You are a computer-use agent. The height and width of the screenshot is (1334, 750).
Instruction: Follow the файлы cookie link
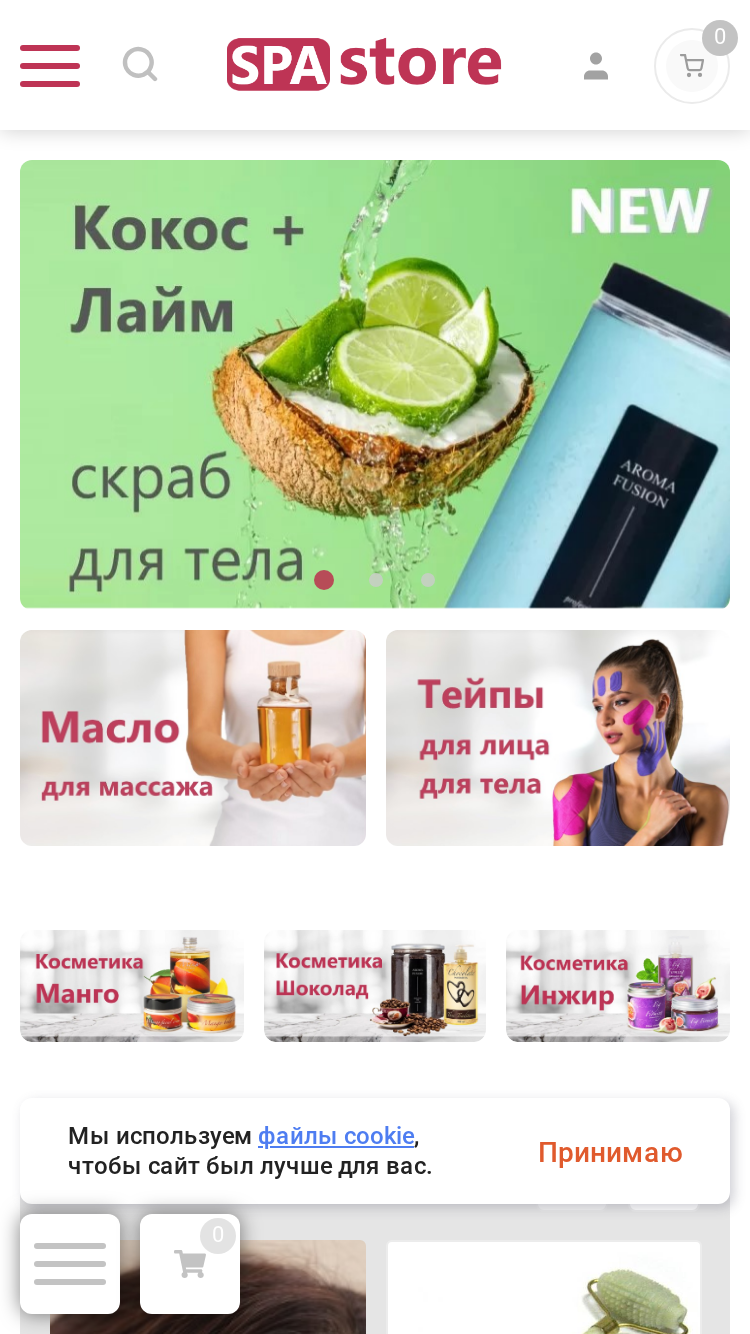click(336, 1136)
